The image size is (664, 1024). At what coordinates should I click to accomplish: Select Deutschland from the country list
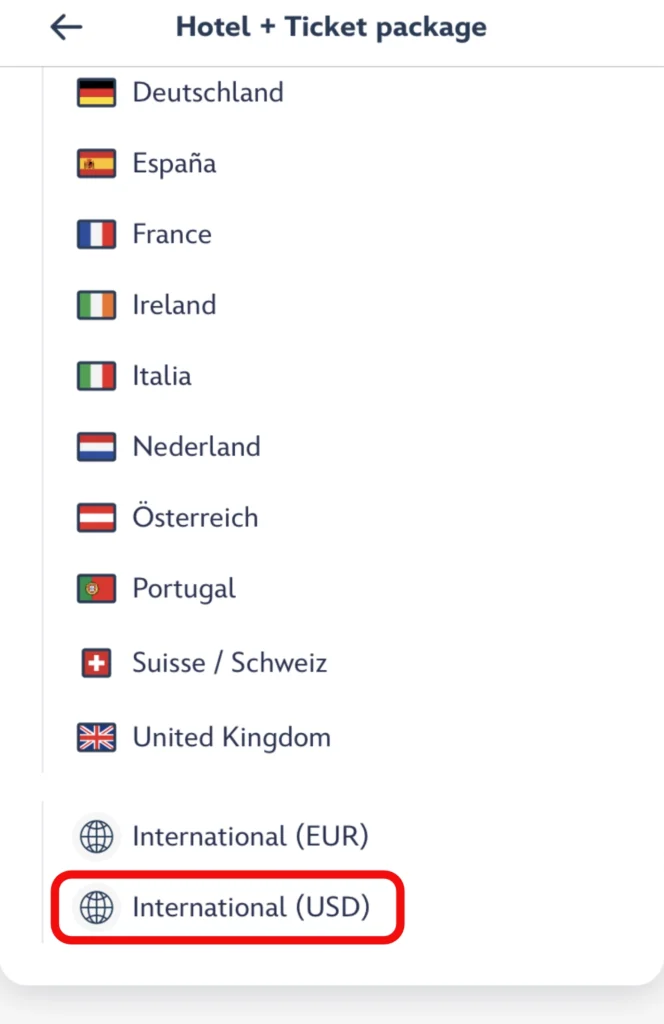pyautogui.click(x=207, y=93)
